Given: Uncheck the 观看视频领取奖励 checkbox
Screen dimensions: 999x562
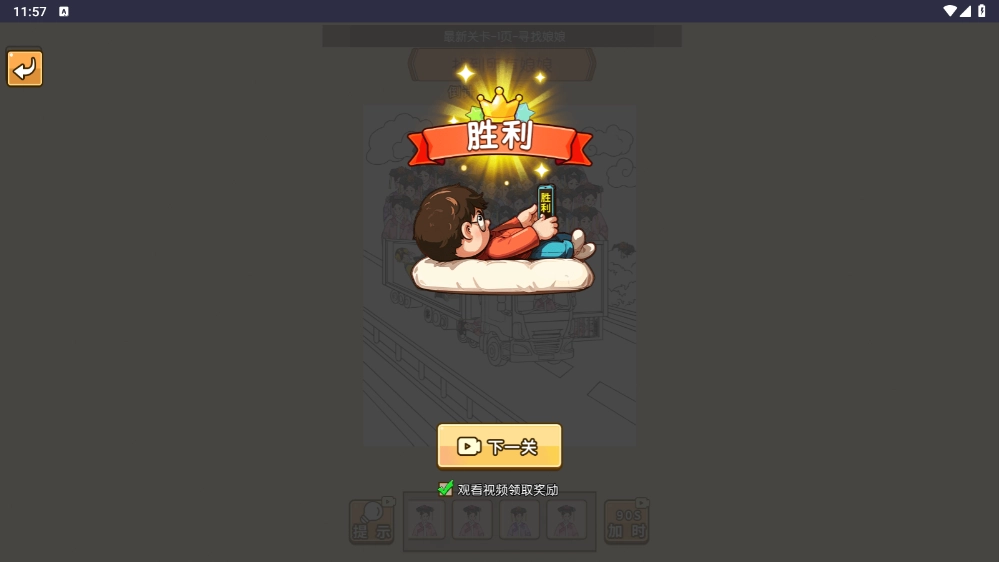Looking at the screenshot, I should point(446,489).
